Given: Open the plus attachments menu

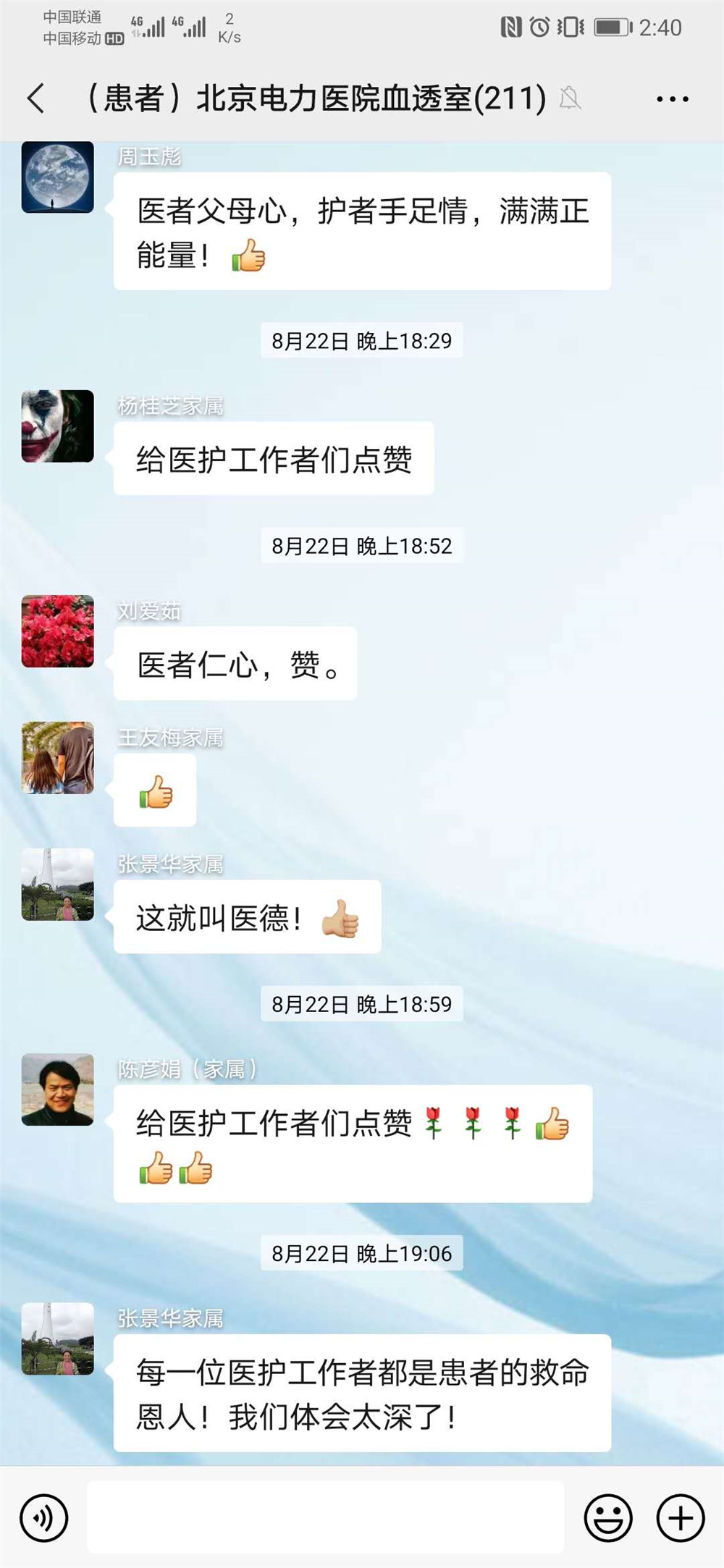Looking at the screenshot, I should pyautogui.click(x=680, y=1517).
